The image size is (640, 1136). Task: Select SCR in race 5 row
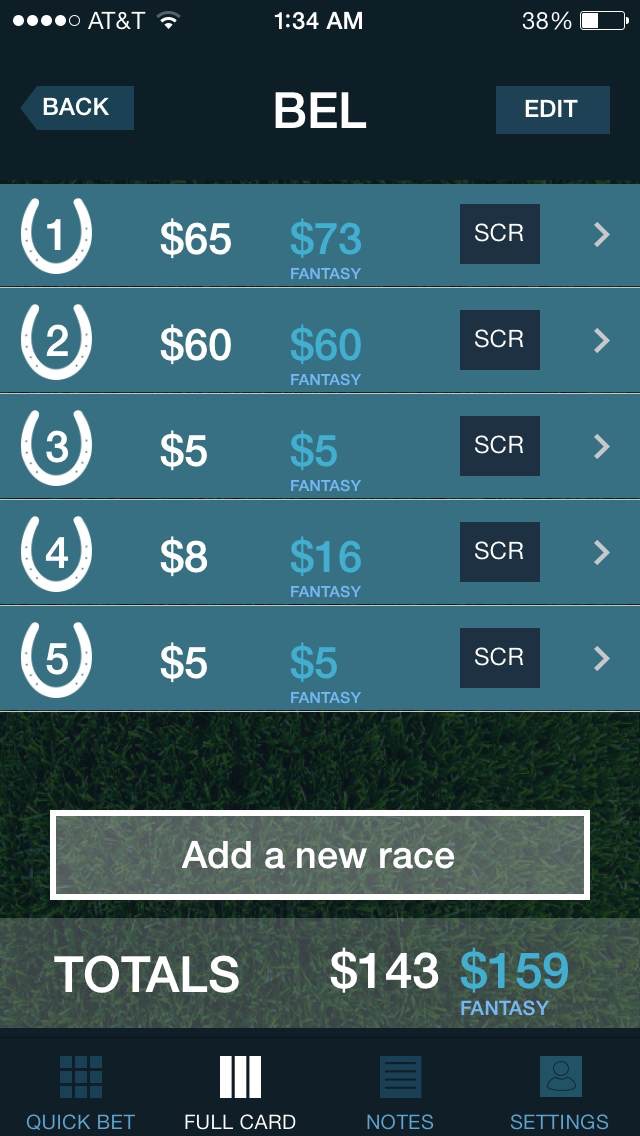tap(499, 657)
